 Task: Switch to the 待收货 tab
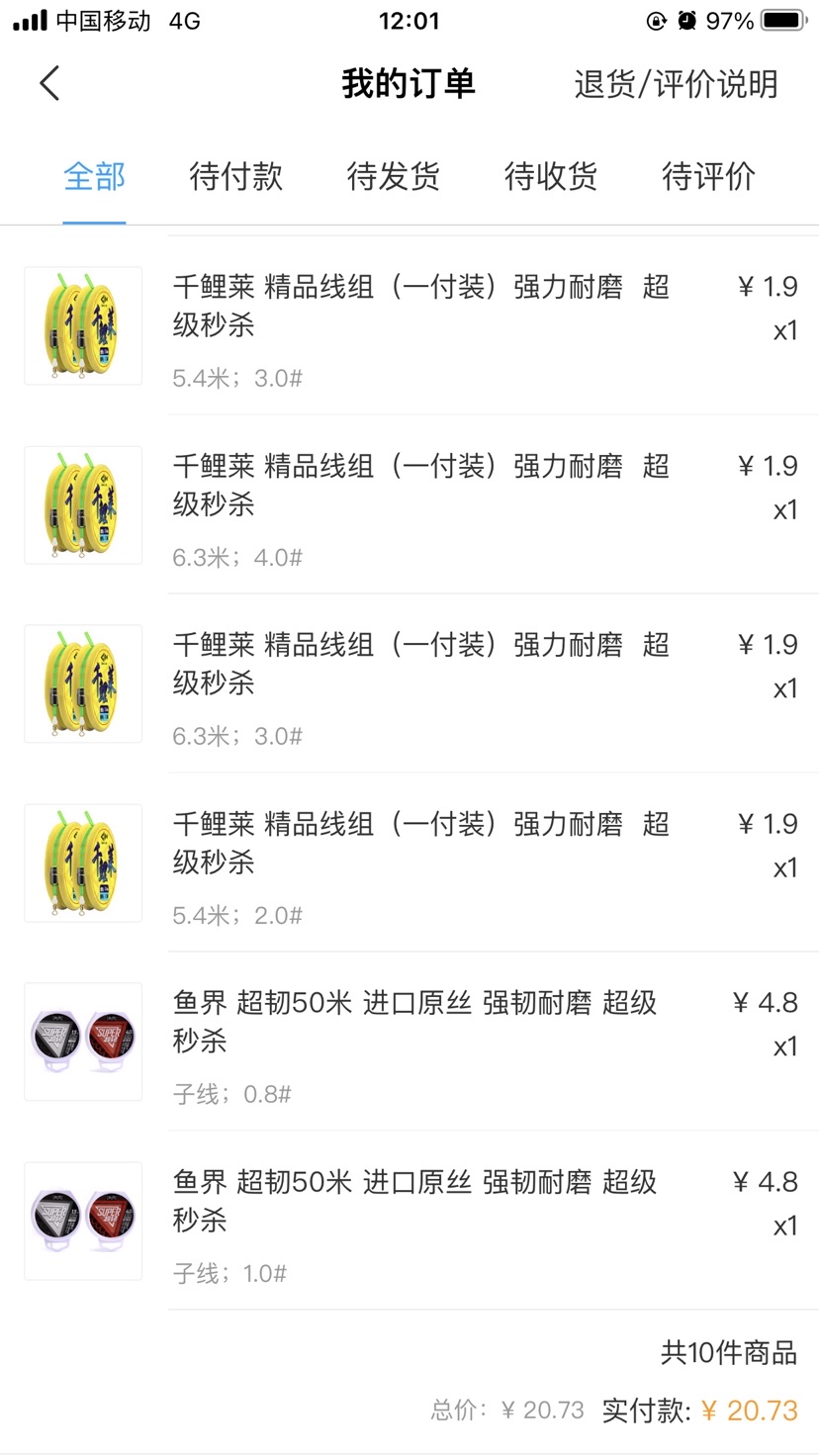(550, 175)
